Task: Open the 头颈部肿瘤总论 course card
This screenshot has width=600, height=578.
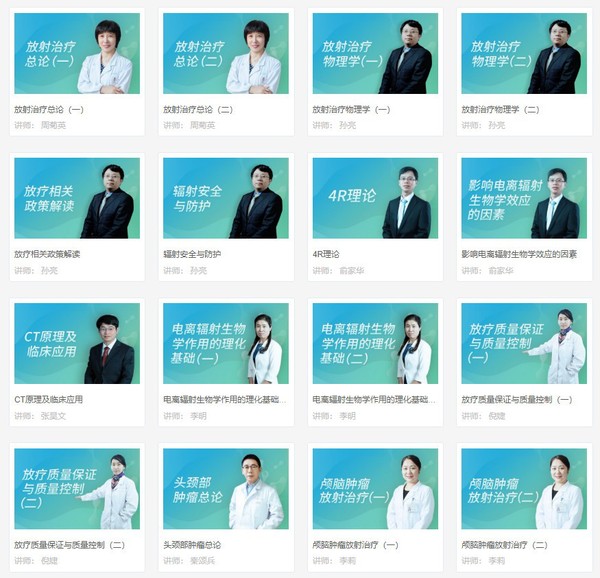Action: point(225,489)
